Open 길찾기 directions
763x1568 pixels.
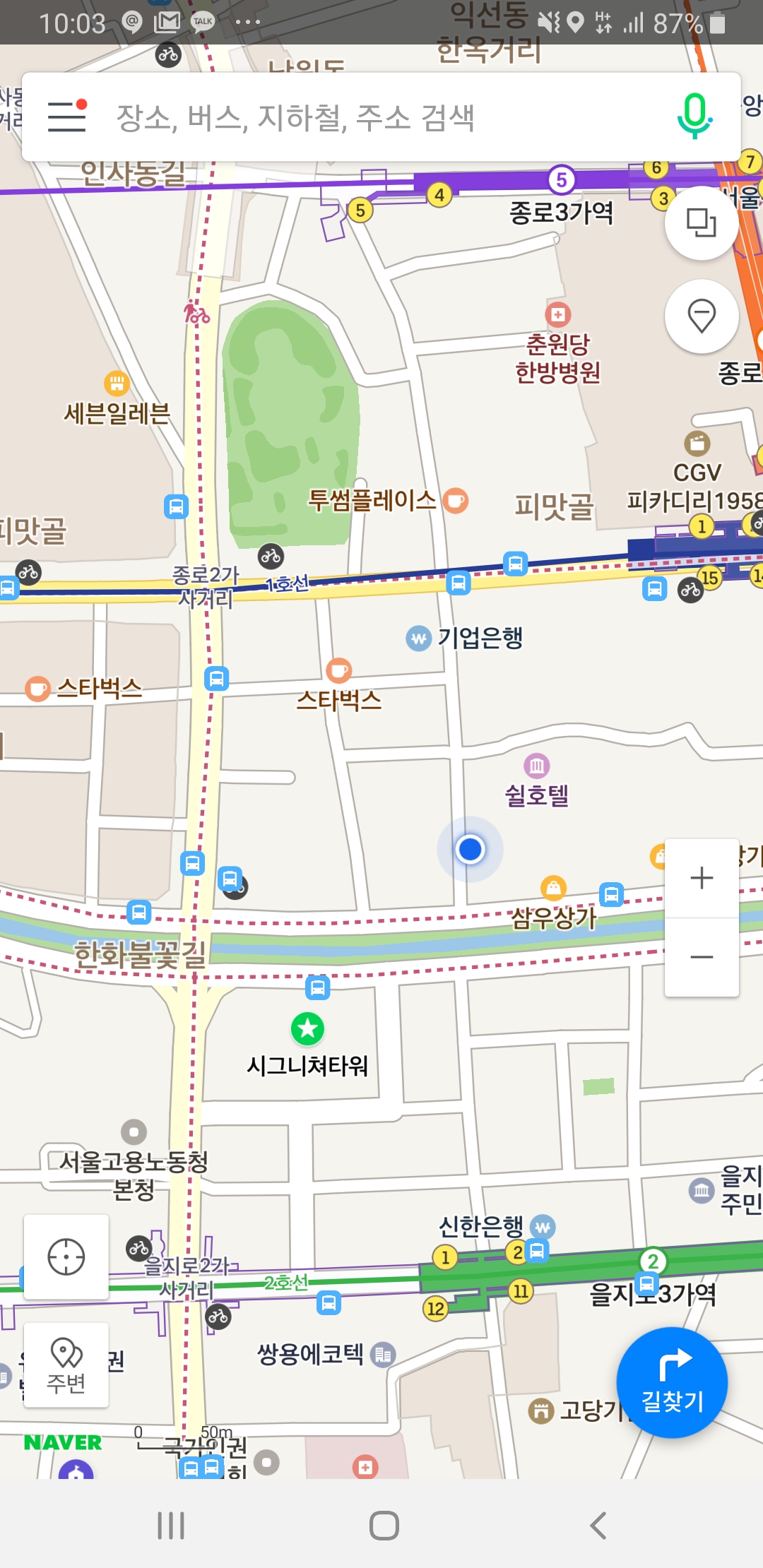pos(672,1382)
